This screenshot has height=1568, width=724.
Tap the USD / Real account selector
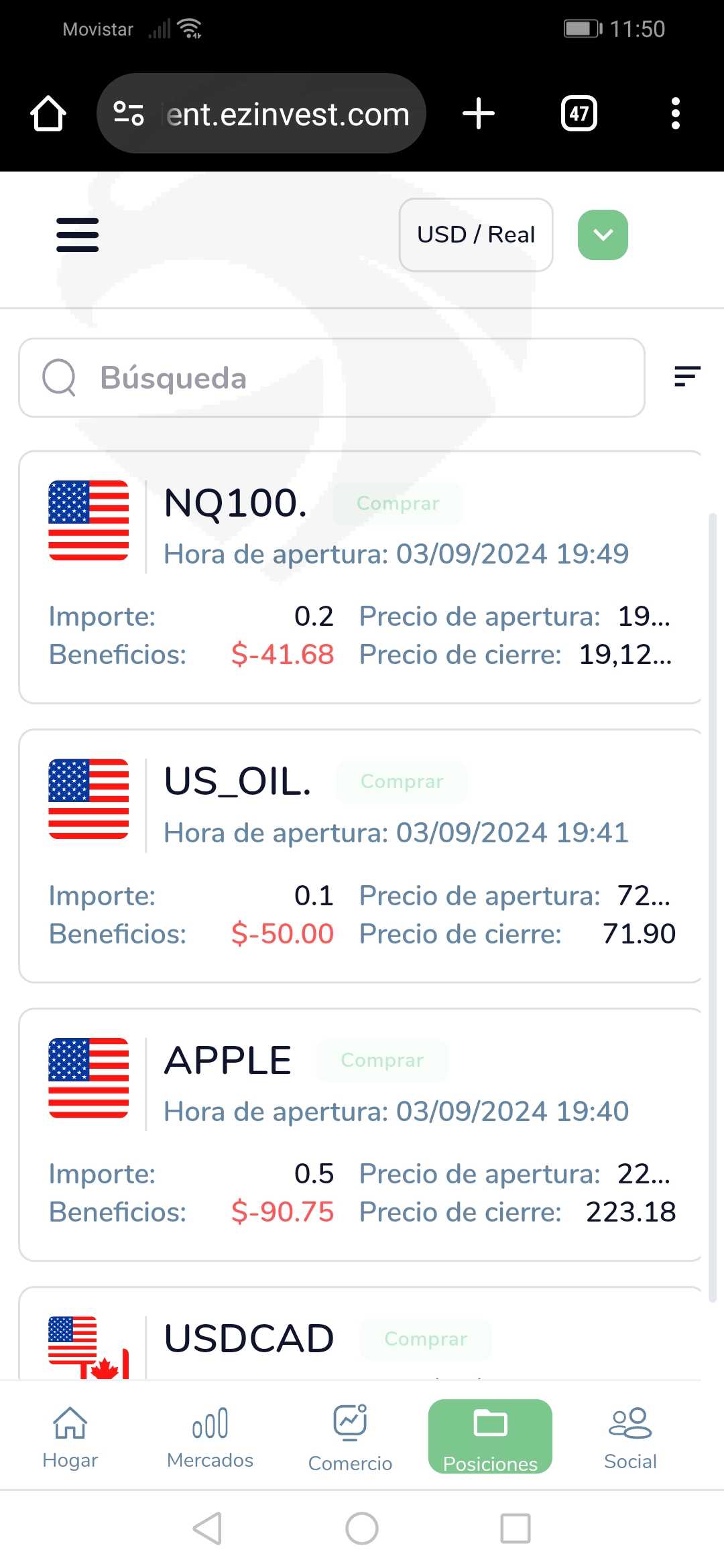tap(476, 235)
